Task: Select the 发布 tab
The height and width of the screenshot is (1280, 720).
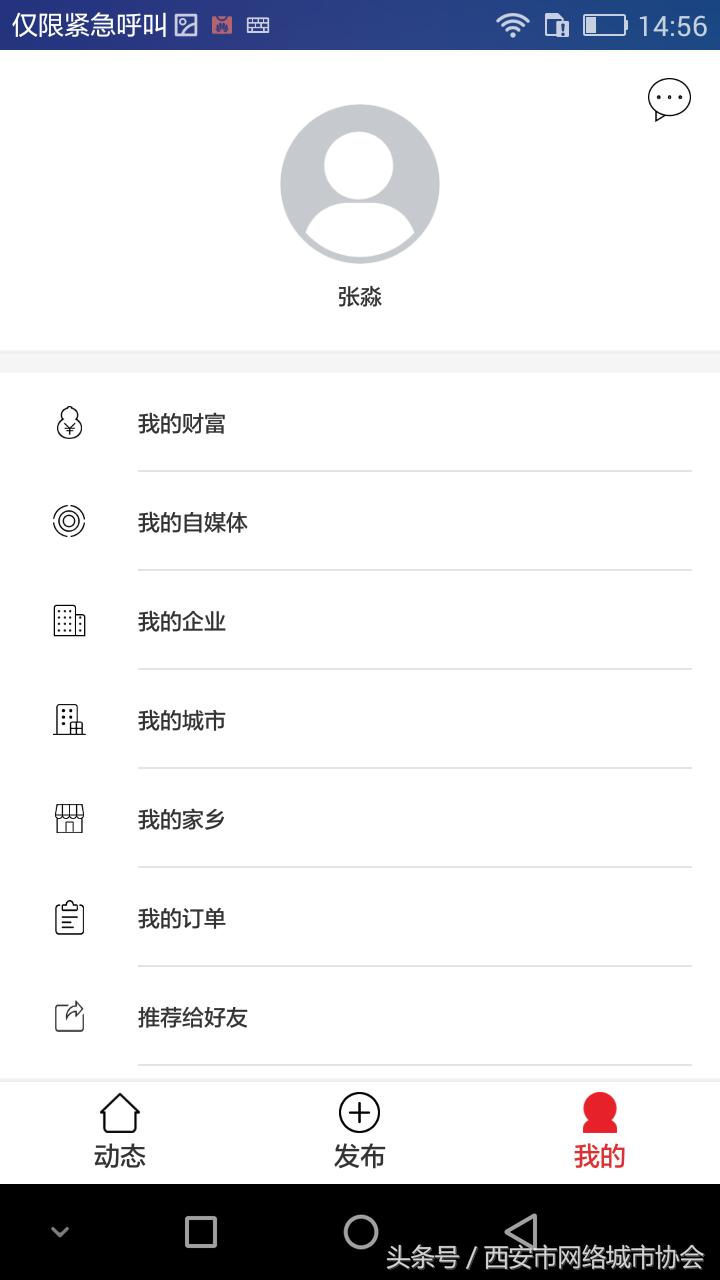Action: tap(359, 1133)
